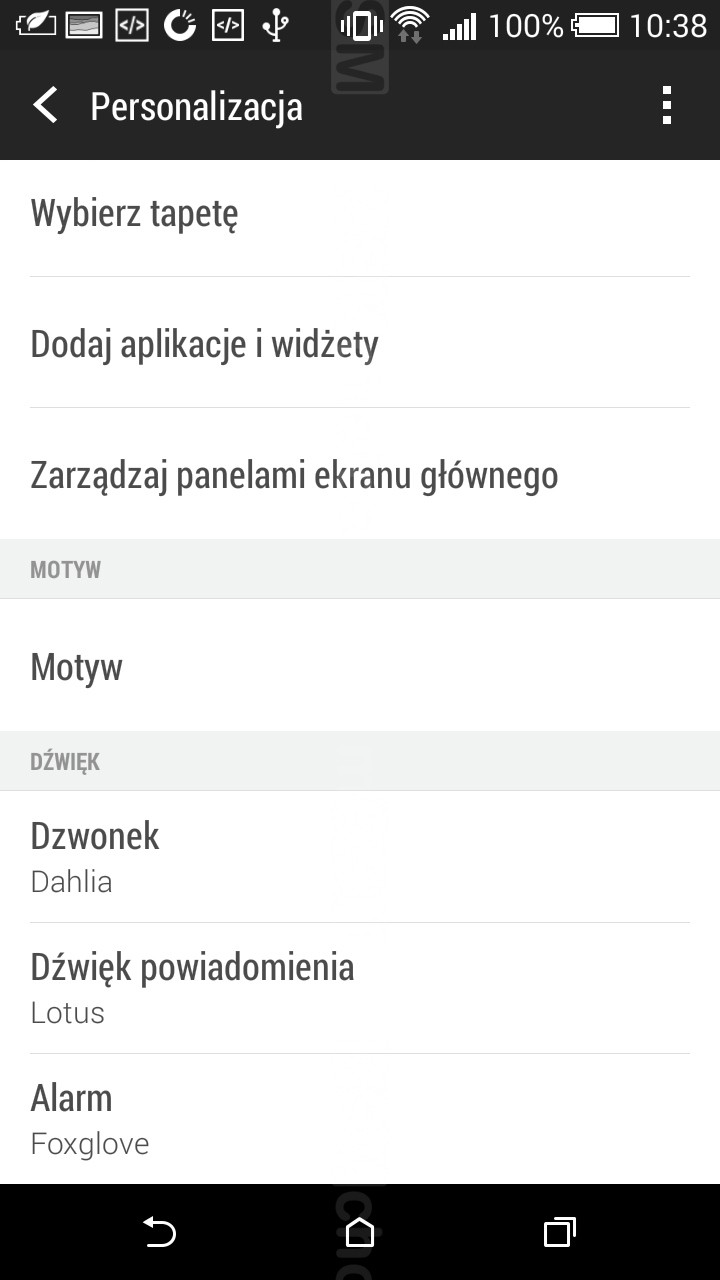Tap the system home button

[x=360, y=1232]
